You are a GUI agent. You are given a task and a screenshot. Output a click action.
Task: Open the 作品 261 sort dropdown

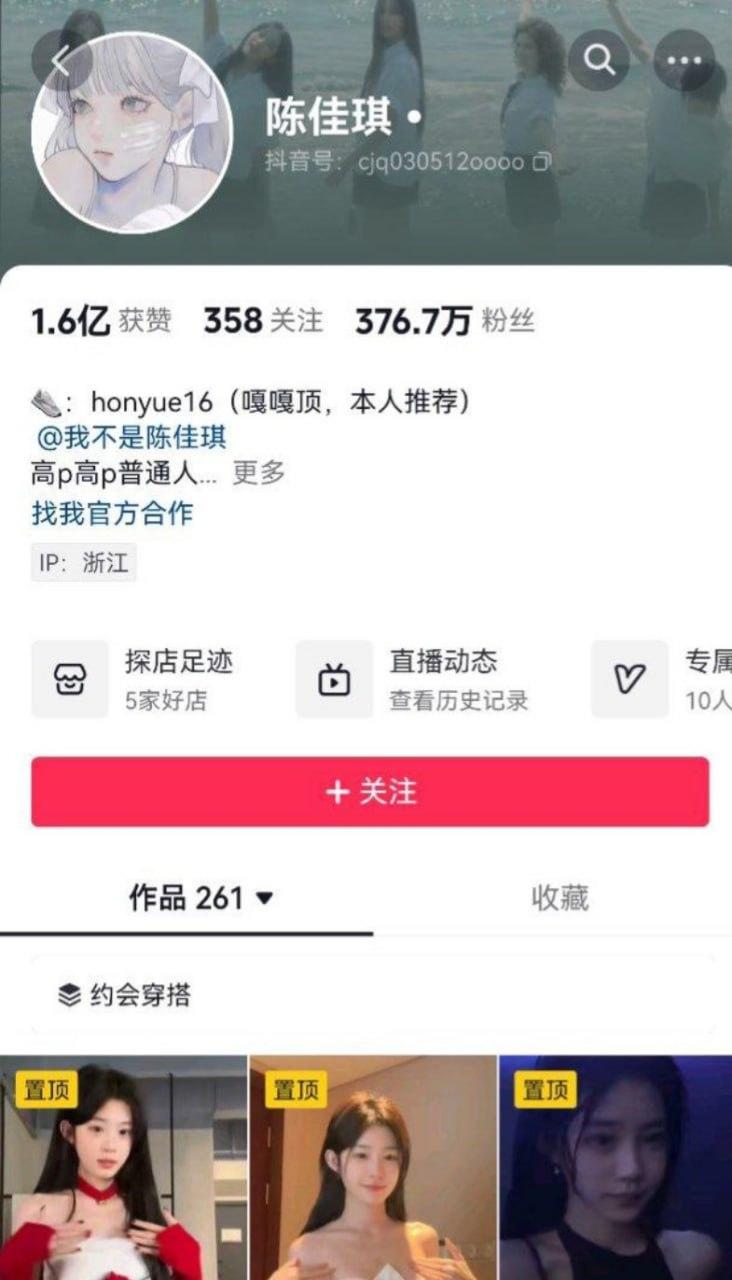(x=201, y=898)
